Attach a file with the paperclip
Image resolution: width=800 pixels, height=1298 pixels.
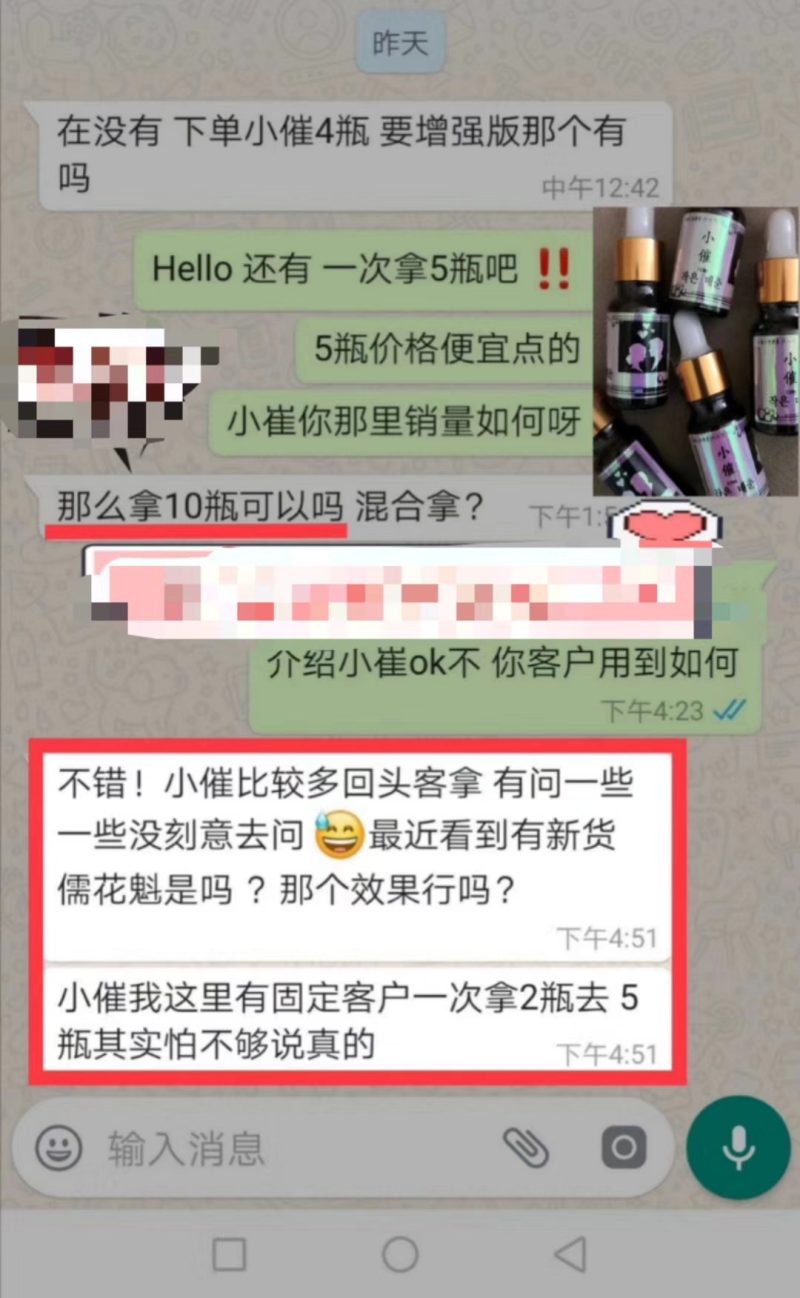point(525,1148)
